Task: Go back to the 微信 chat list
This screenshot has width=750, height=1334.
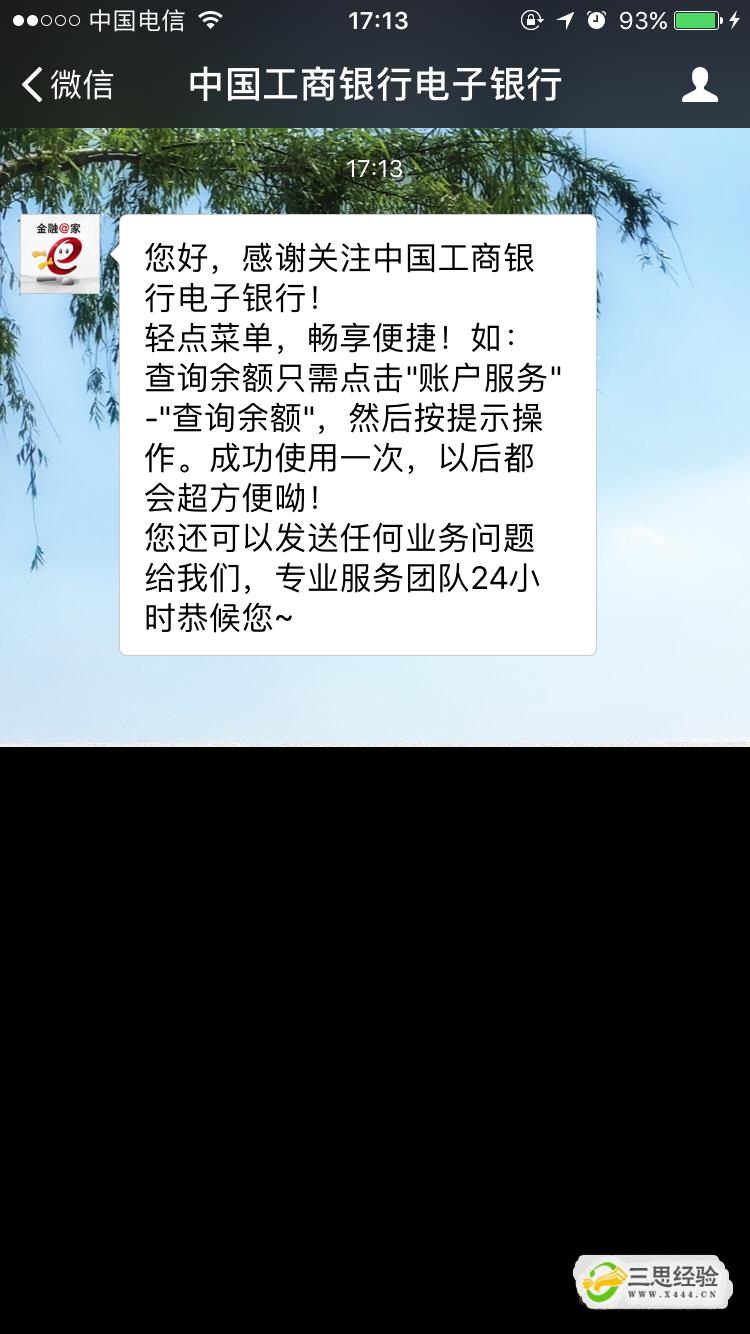Action: [x=66, y=85]
